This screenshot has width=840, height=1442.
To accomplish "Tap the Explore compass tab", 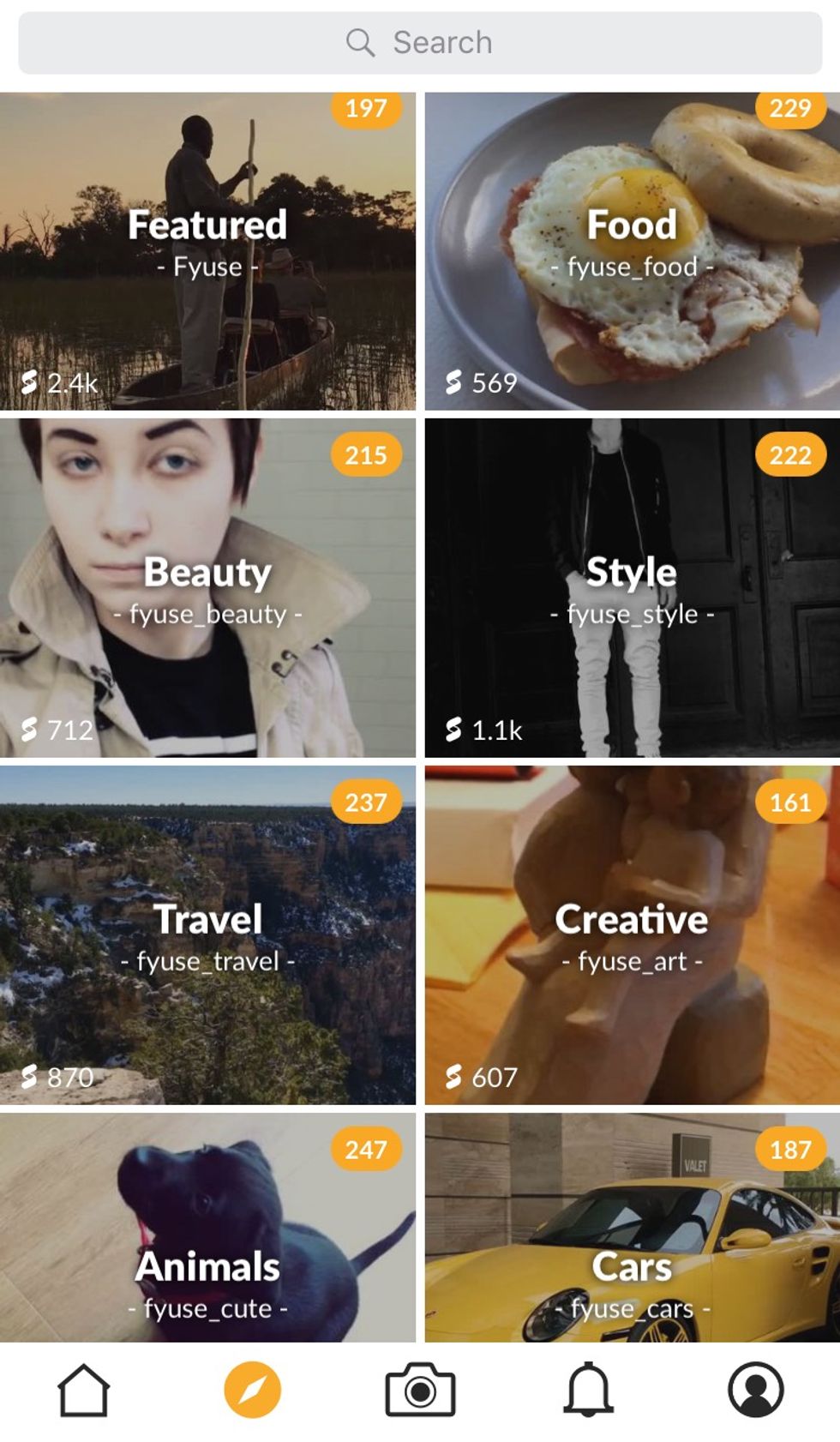I will (x=252, y=1390).
